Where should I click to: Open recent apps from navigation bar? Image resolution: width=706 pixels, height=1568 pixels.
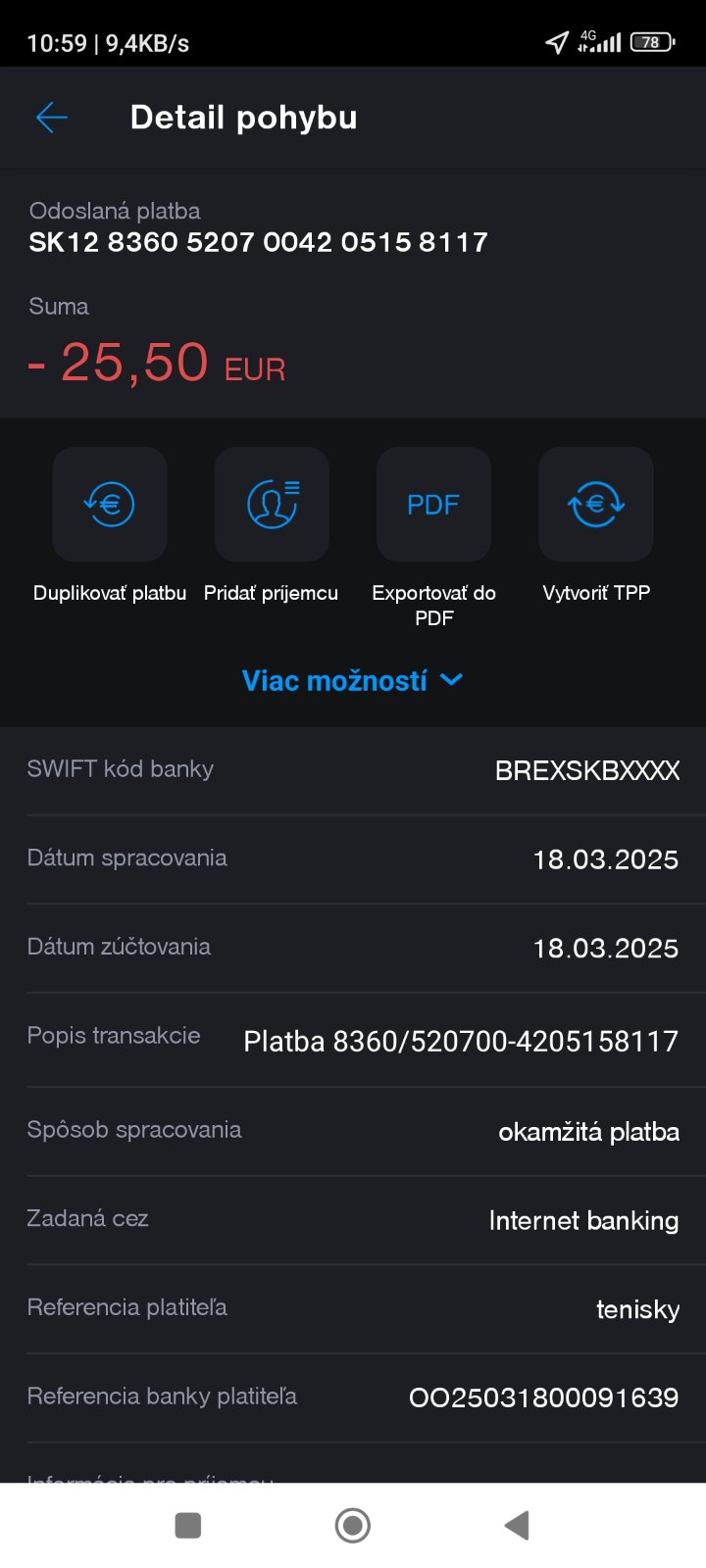click(x=187, y=1525)
